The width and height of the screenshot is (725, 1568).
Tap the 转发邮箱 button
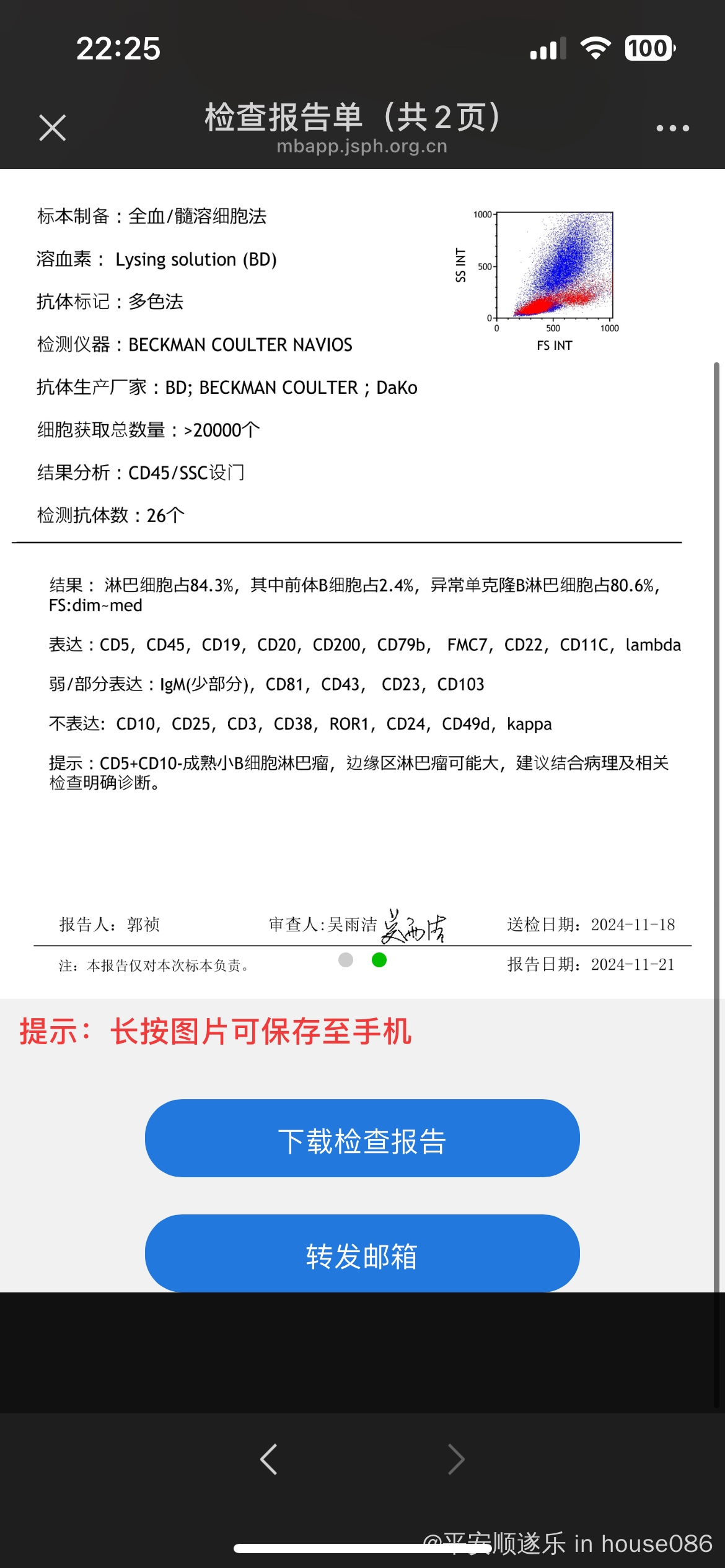pos(362,1253)
